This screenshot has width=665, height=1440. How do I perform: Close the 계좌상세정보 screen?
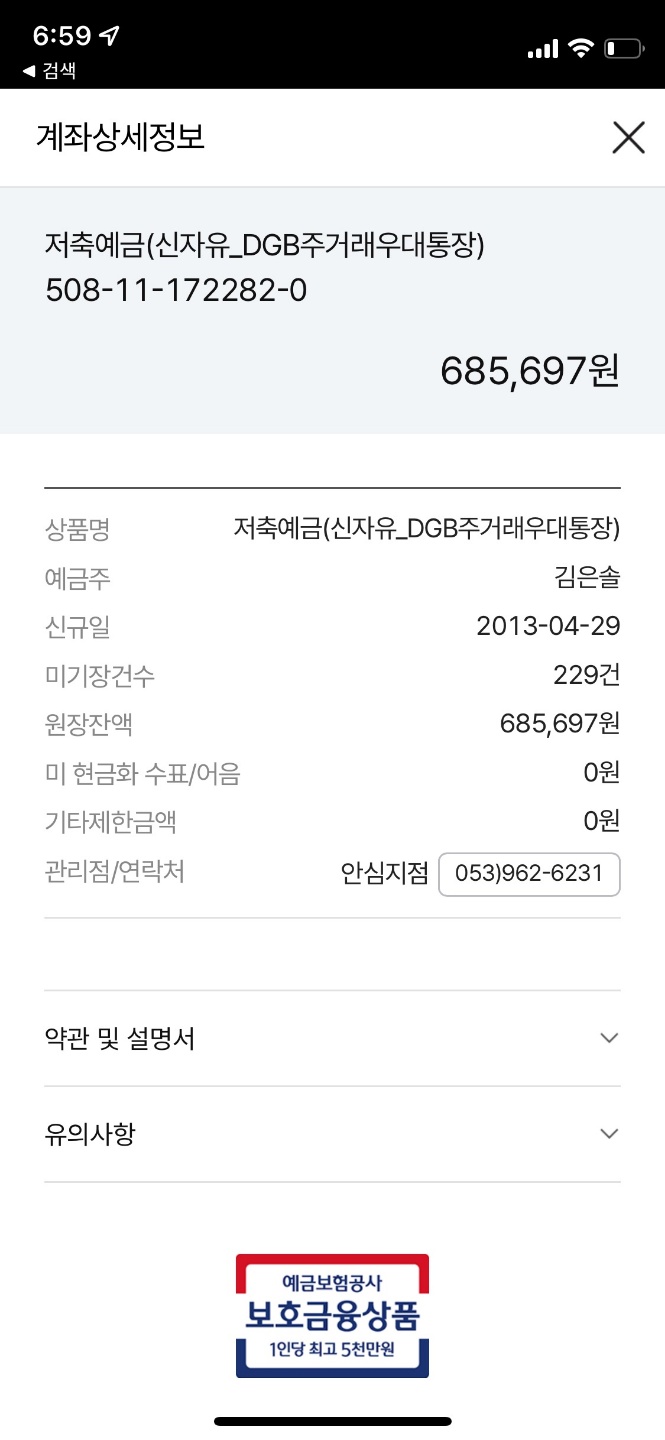coord(628,138)
